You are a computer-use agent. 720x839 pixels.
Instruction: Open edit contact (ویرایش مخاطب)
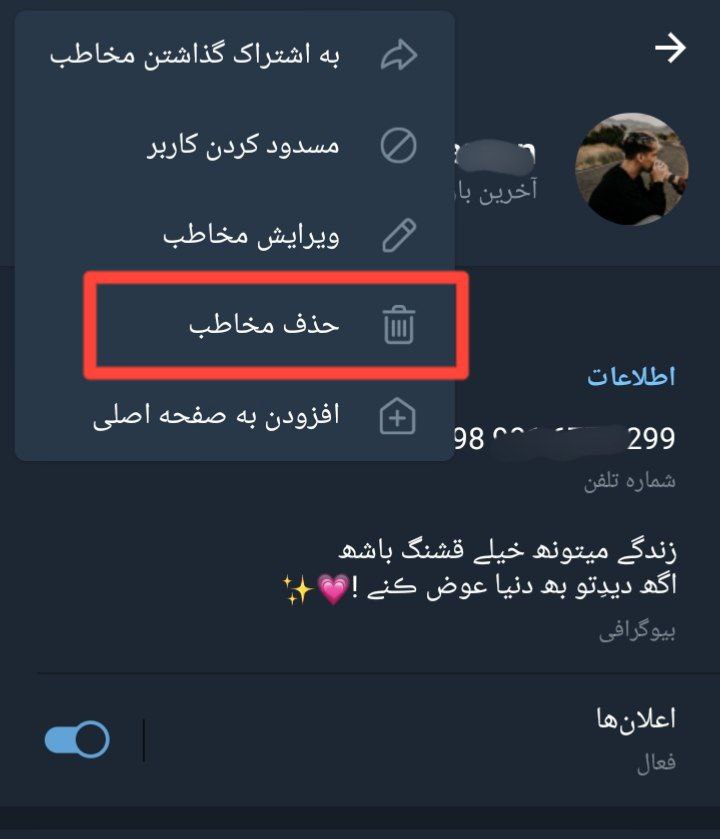coord(235,236)
